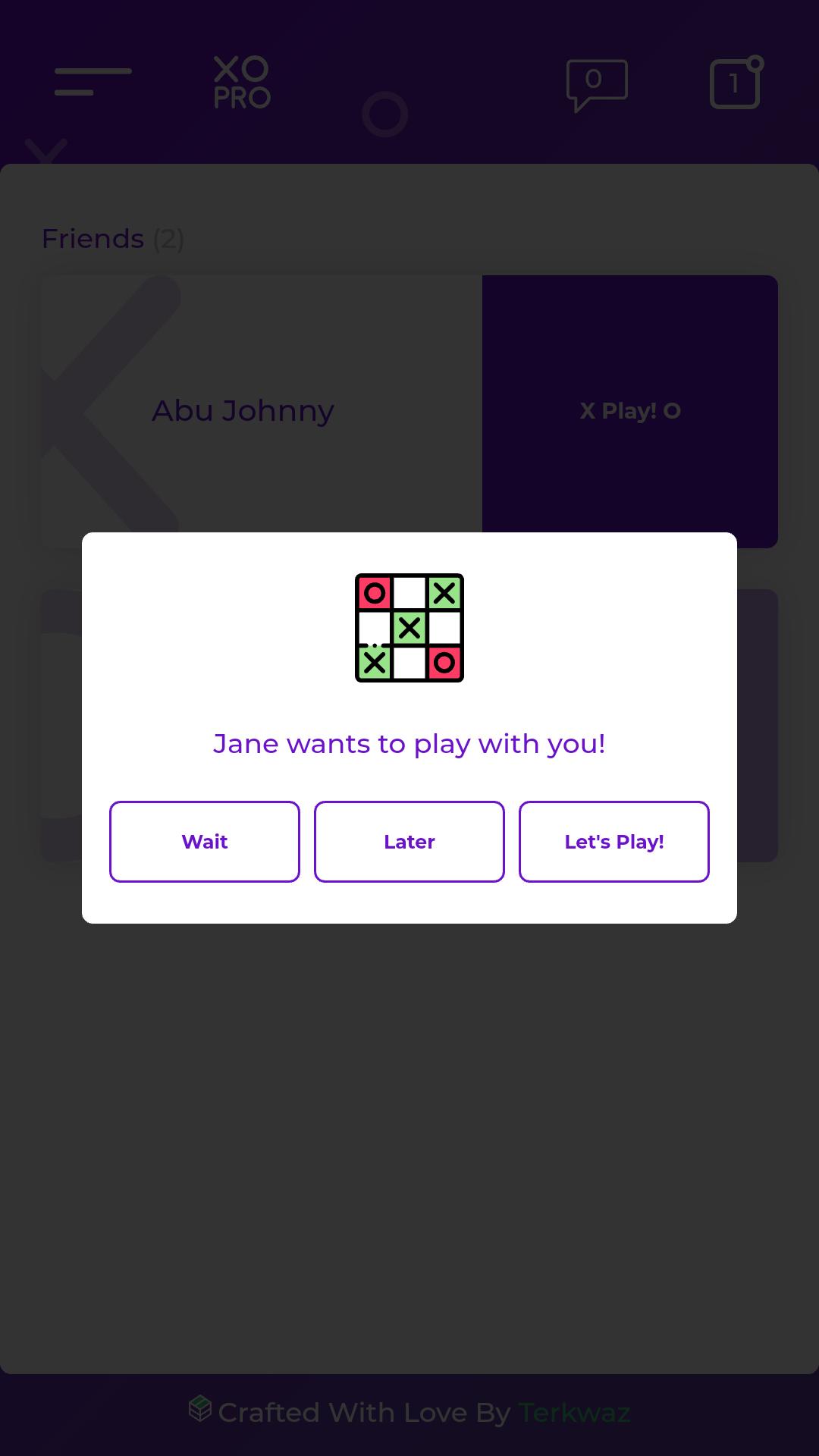Select Wait in the invite dialog
The image size is (819, 1456).
tap(205, 842)
